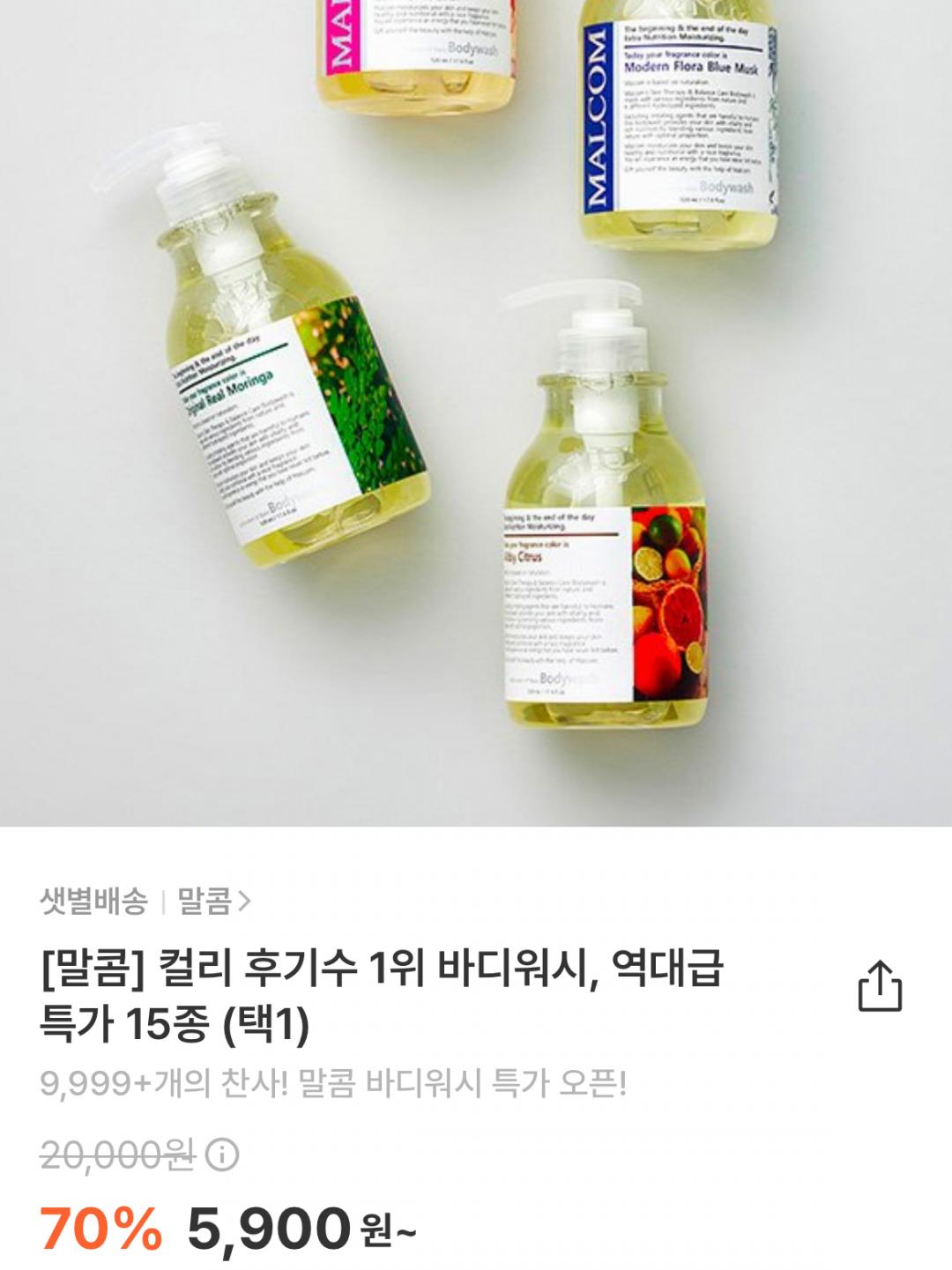This screenshot has width=952, height=1270.
Task: Open the info icon beside 20,000원
Action: point(222,1154)
